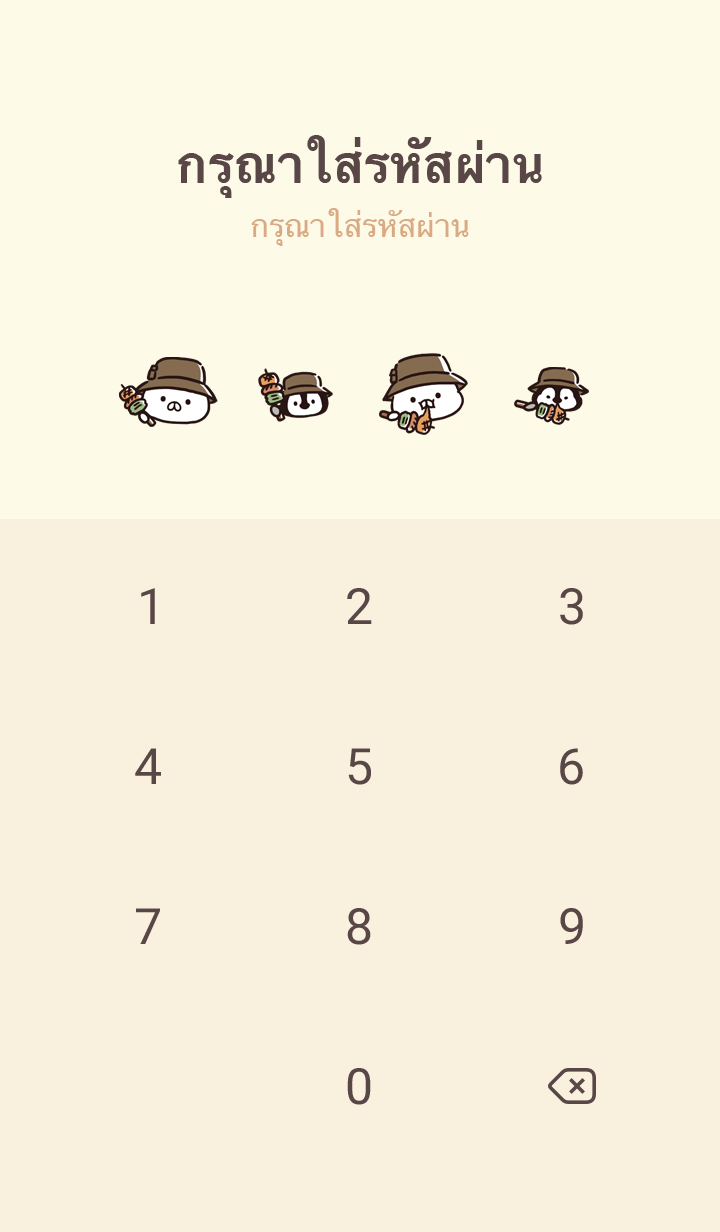Enter digit 8 for the passcode
This screenshot has height=1232, width=720.
point(359,927)
